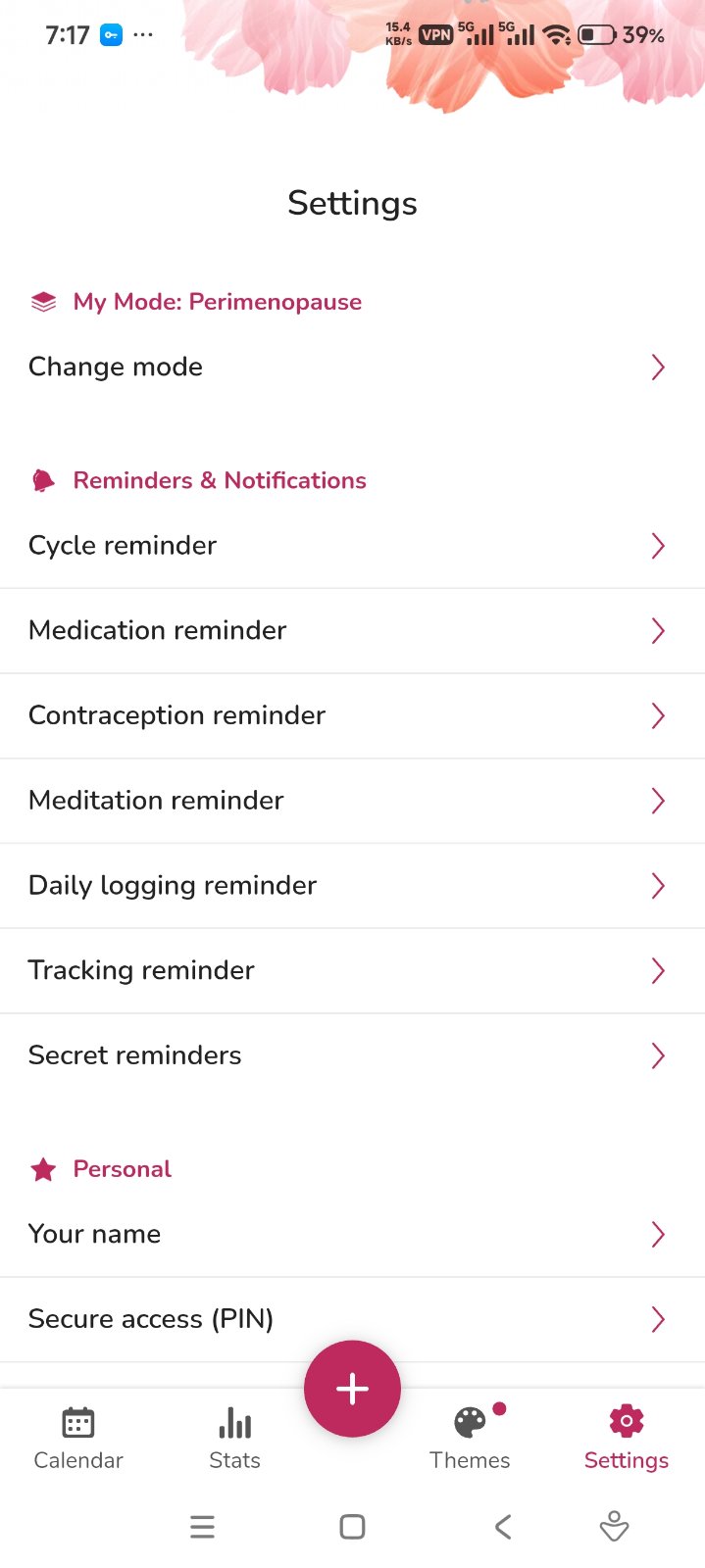The width and height of the screenshot is (705, 1568).
Task: Open Daily logging reminder
Action: click(x=352, y=886)
